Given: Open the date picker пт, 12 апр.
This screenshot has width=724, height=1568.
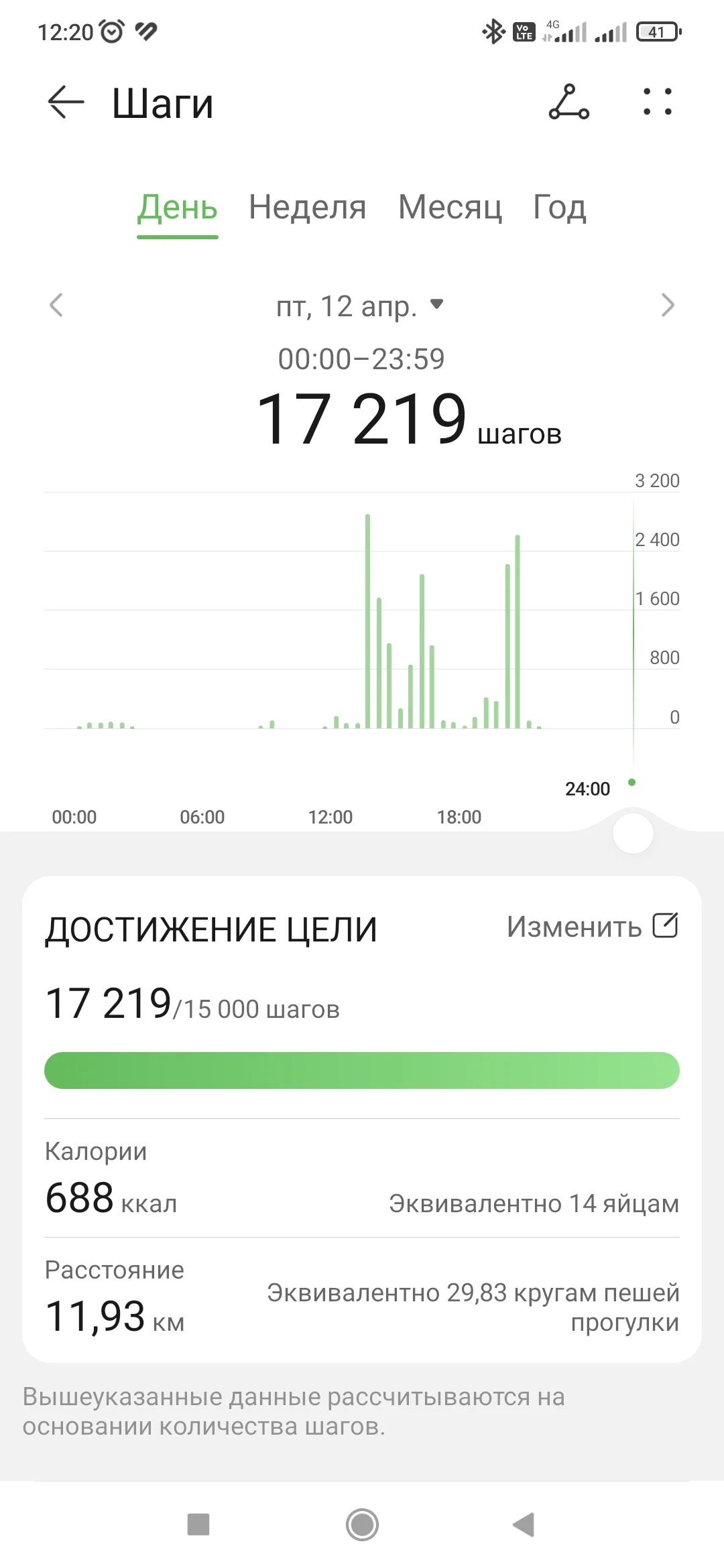Looking at the screenshot, I should pos(360,306).
